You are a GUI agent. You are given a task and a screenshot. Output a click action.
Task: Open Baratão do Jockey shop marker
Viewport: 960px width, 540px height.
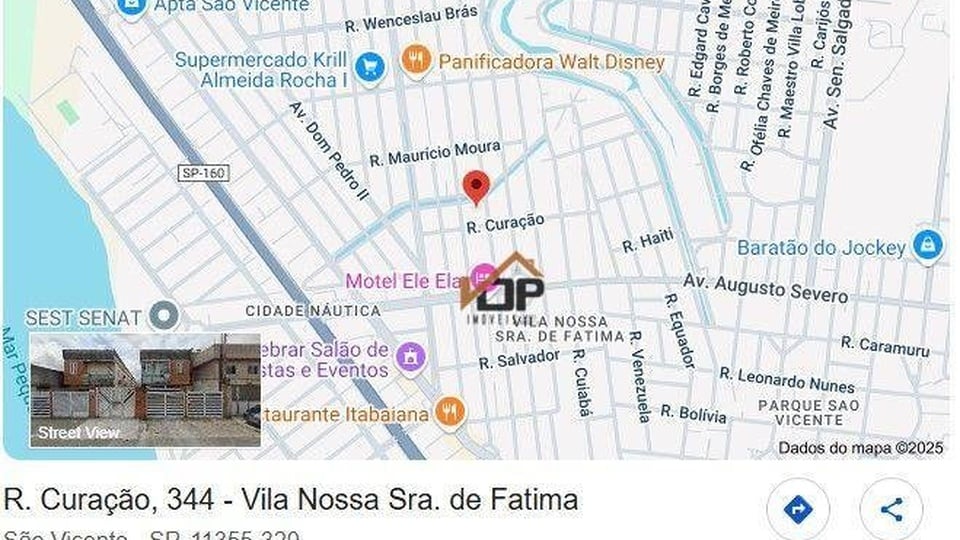[927, 246]
